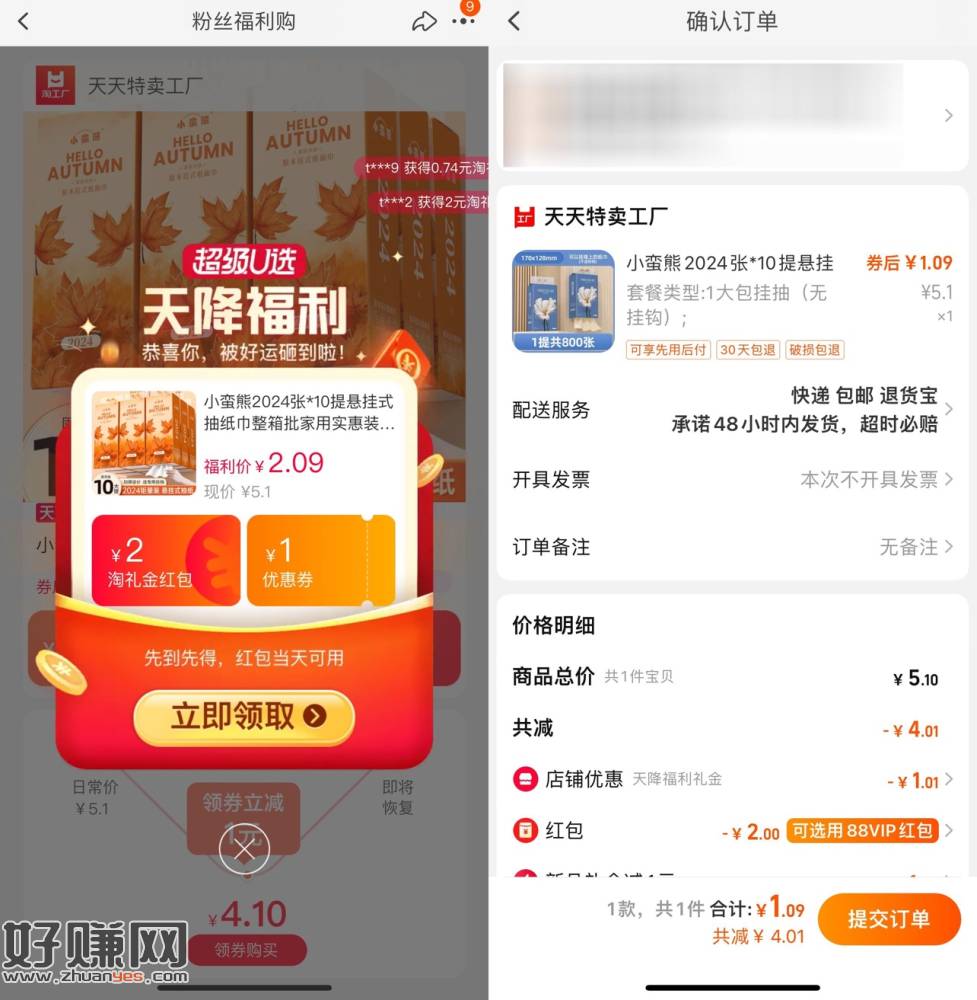
Task: Submit the order with 提交订单
Action: (888, 919)
